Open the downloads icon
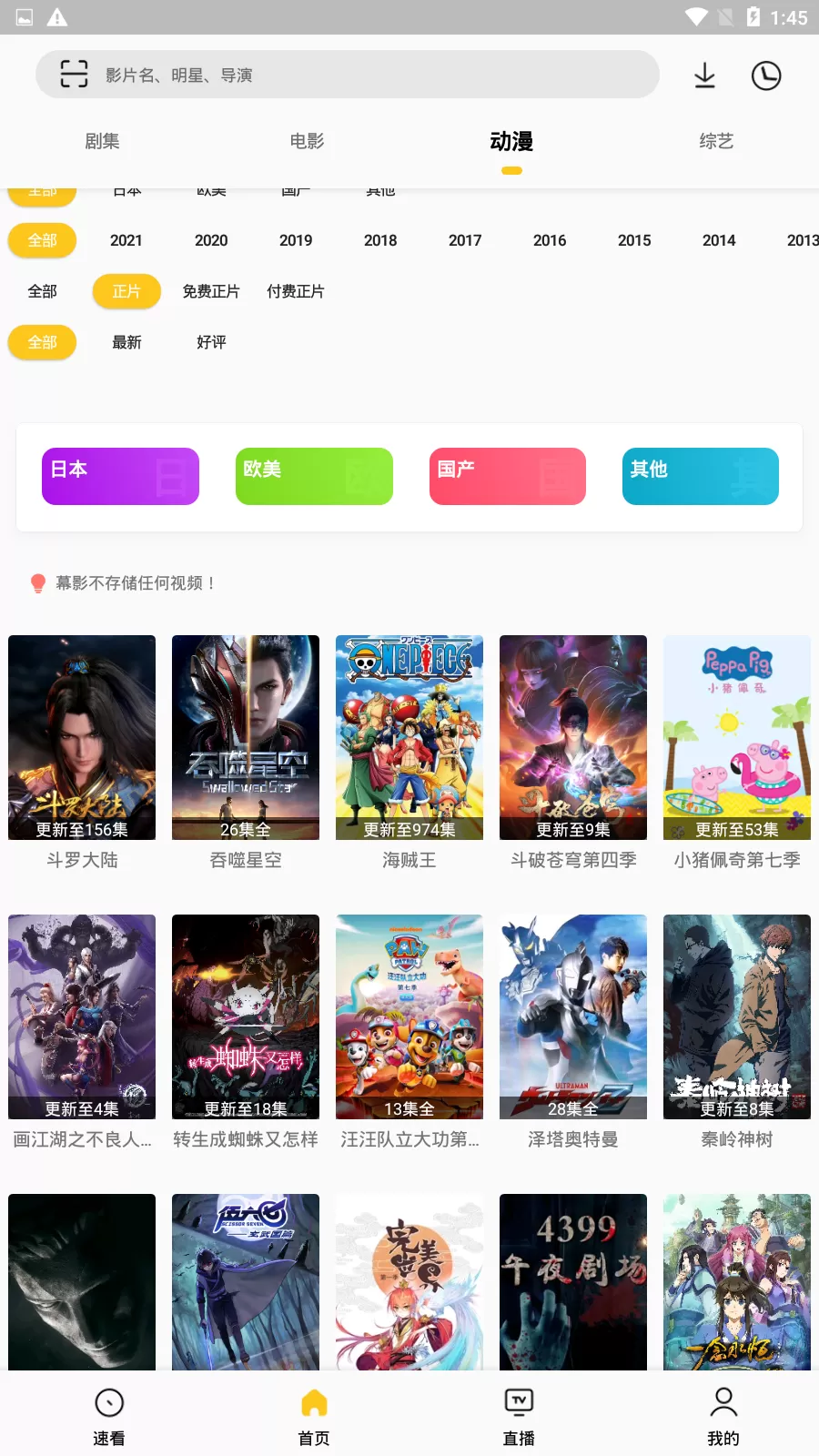This screenshot has width=819, height=1456. pos(704,76)
